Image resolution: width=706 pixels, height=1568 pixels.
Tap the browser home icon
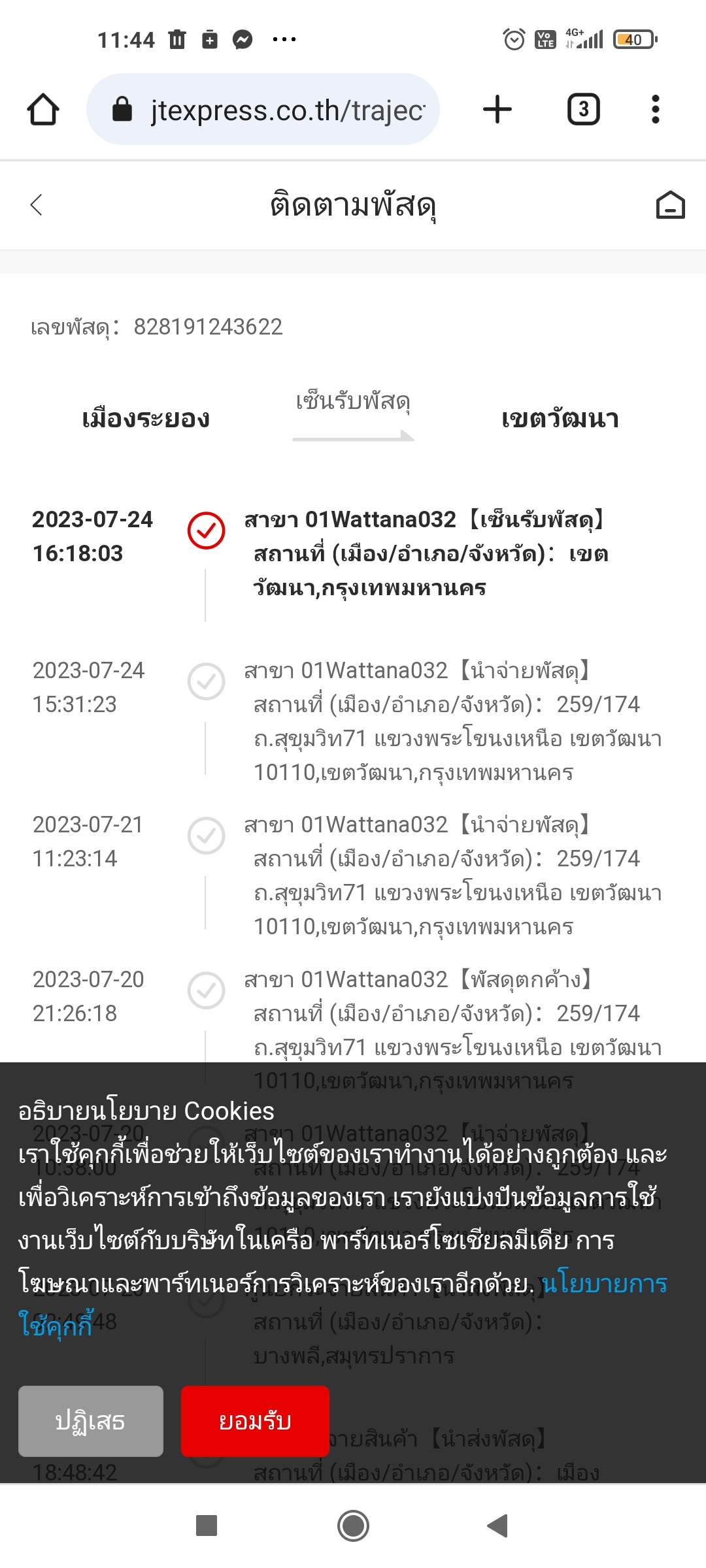tap(43, 110)
